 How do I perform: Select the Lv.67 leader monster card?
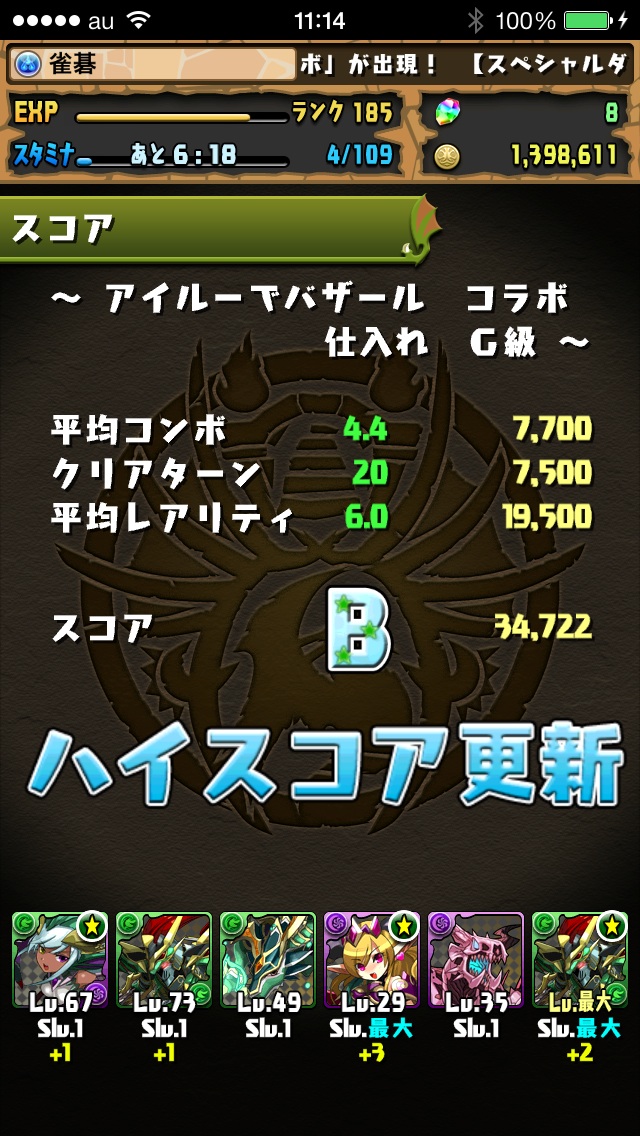[59, 958]
